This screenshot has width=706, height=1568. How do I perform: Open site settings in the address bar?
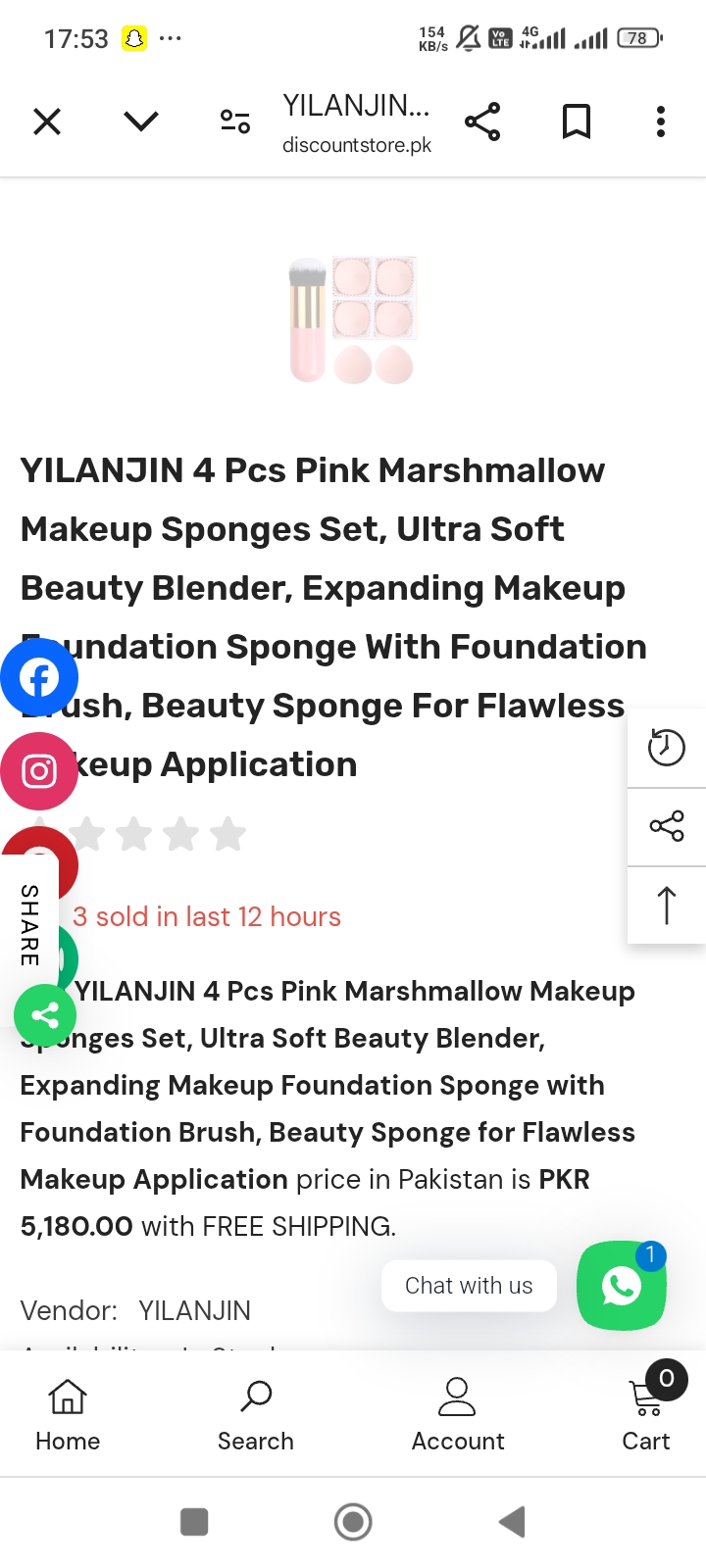click(235, 122)
